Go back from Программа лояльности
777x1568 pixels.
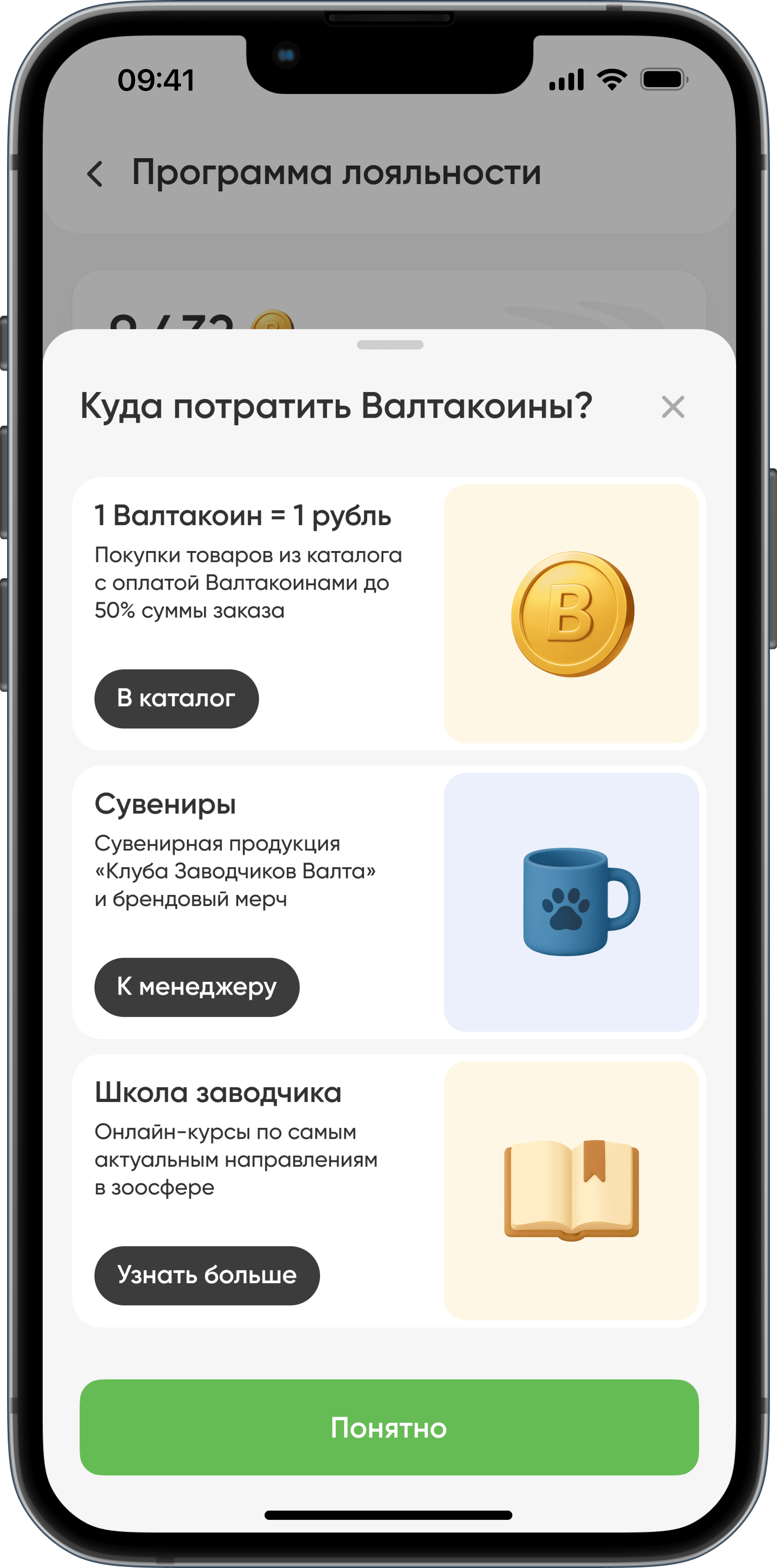point(95,174)
